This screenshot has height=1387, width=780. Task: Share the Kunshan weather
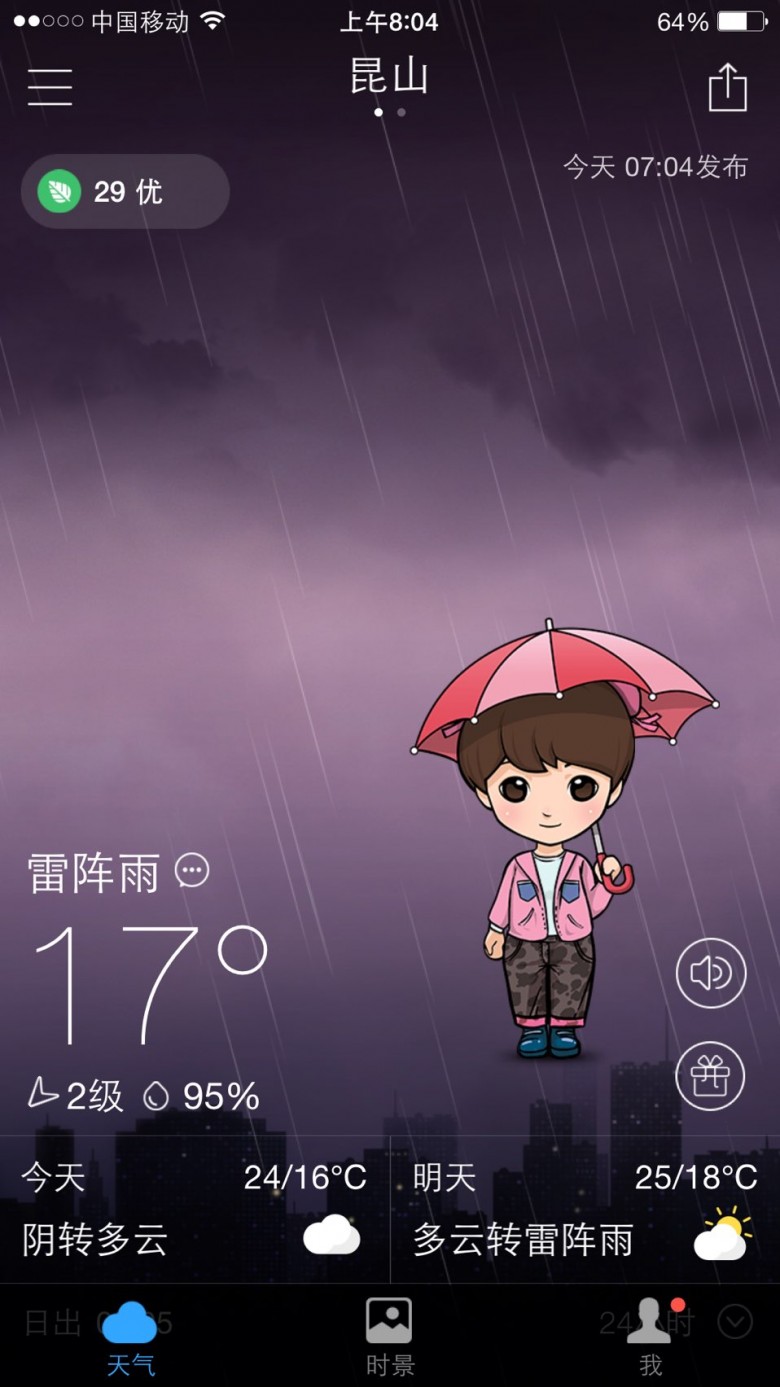(x=728, y=87)
